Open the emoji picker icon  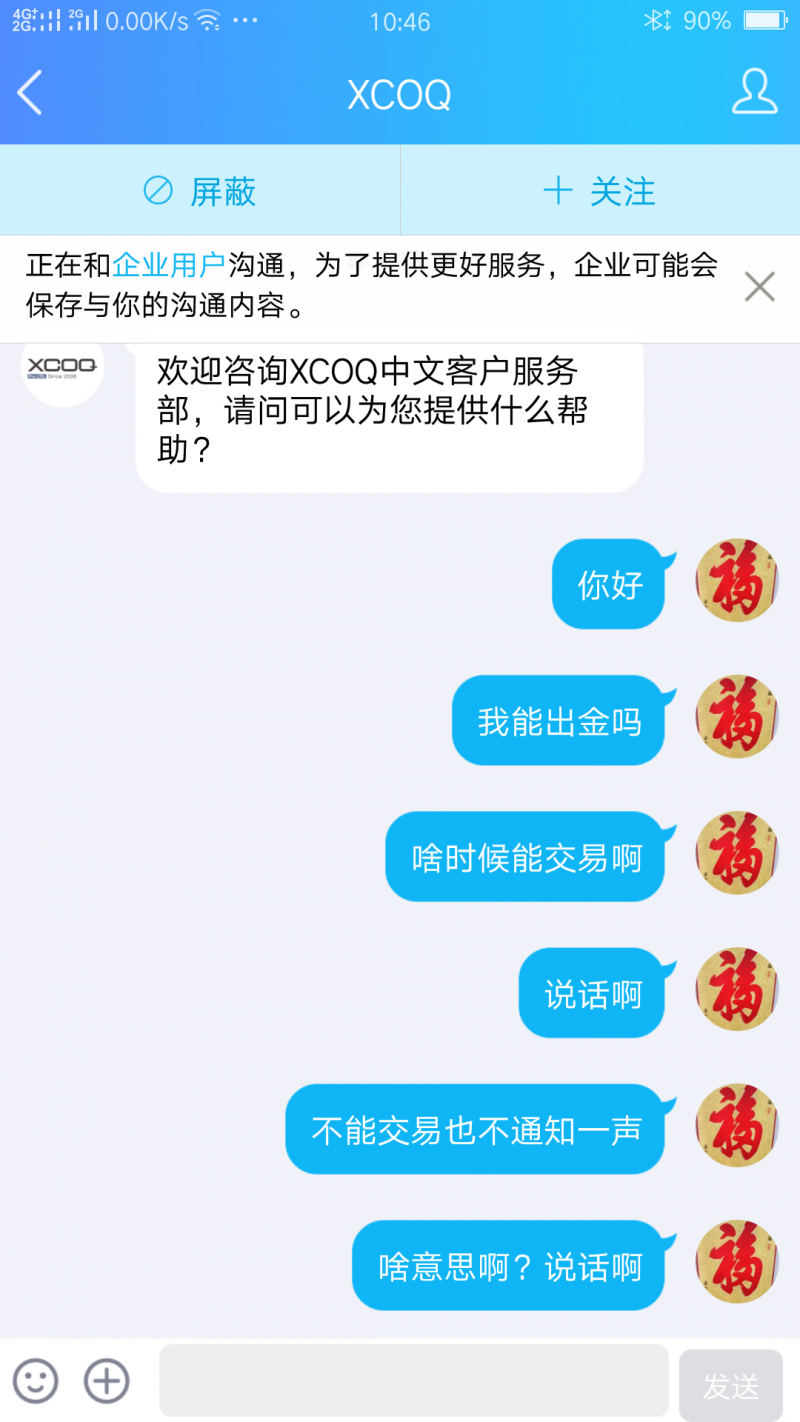click(x=36, y=1381)
